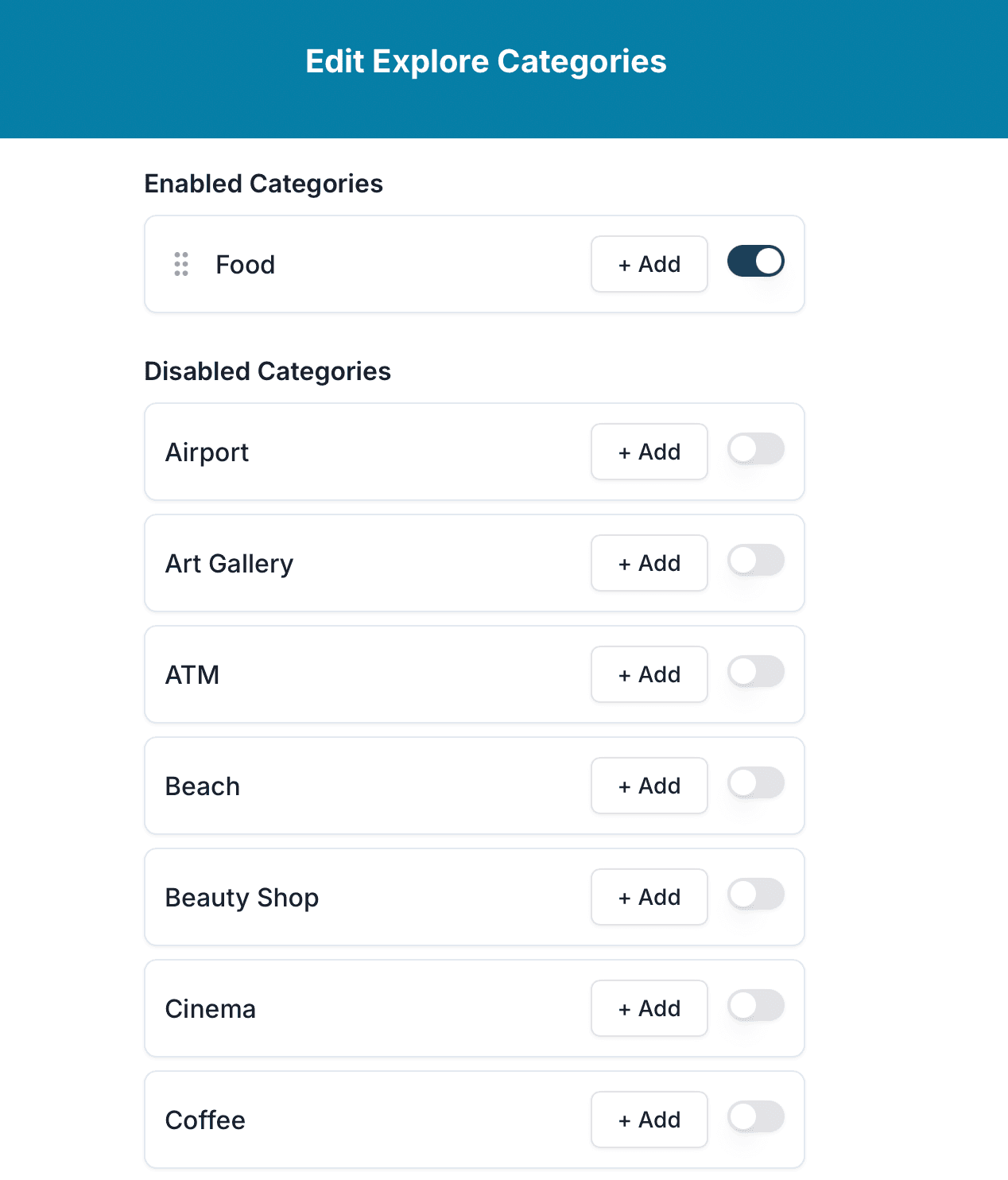Click the Cinema Add button
The height and width of the screenshot is (1180, 1008).
click(649, 1008)
